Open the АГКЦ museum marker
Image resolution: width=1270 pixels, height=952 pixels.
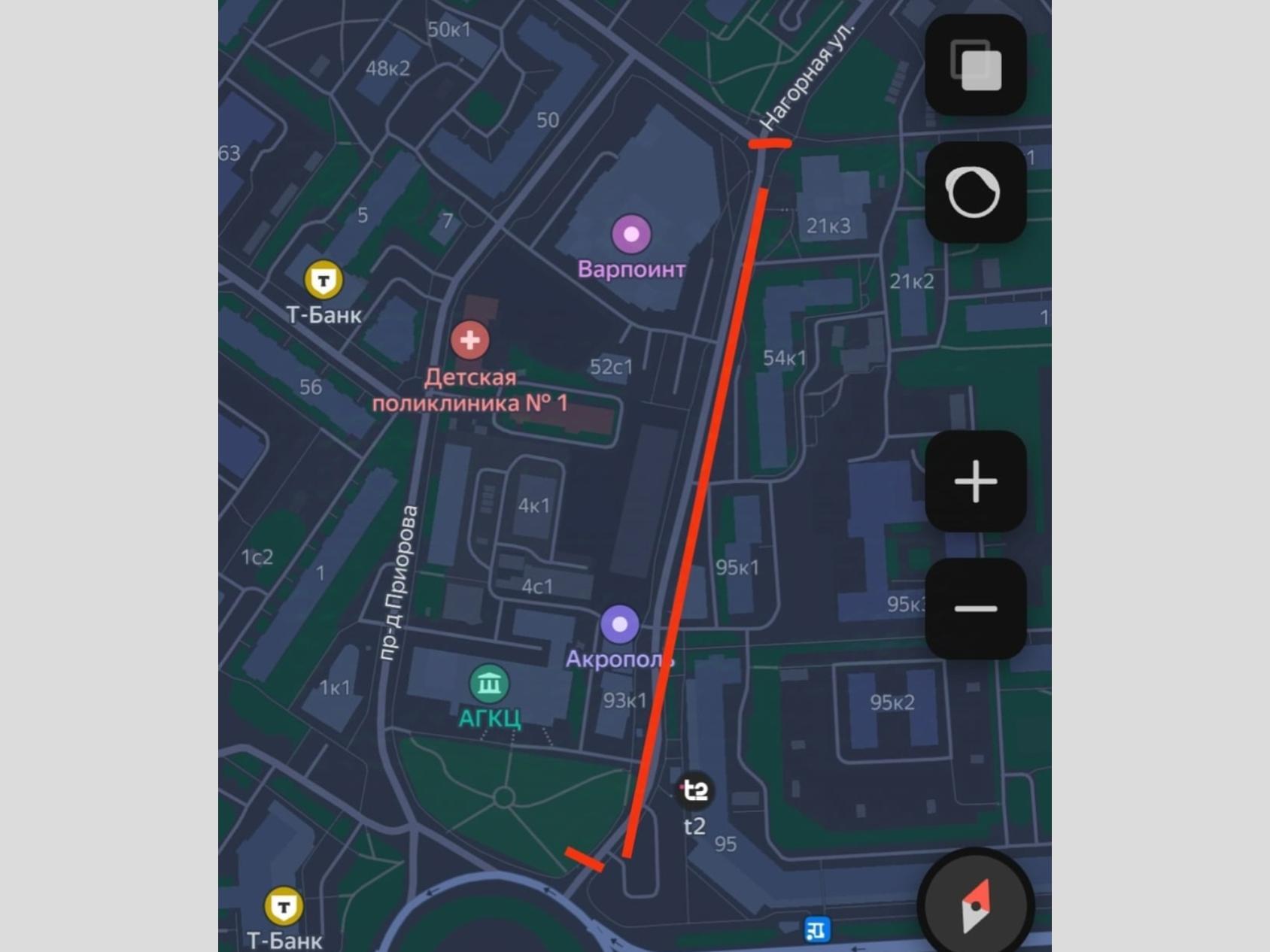click(490, 684)
